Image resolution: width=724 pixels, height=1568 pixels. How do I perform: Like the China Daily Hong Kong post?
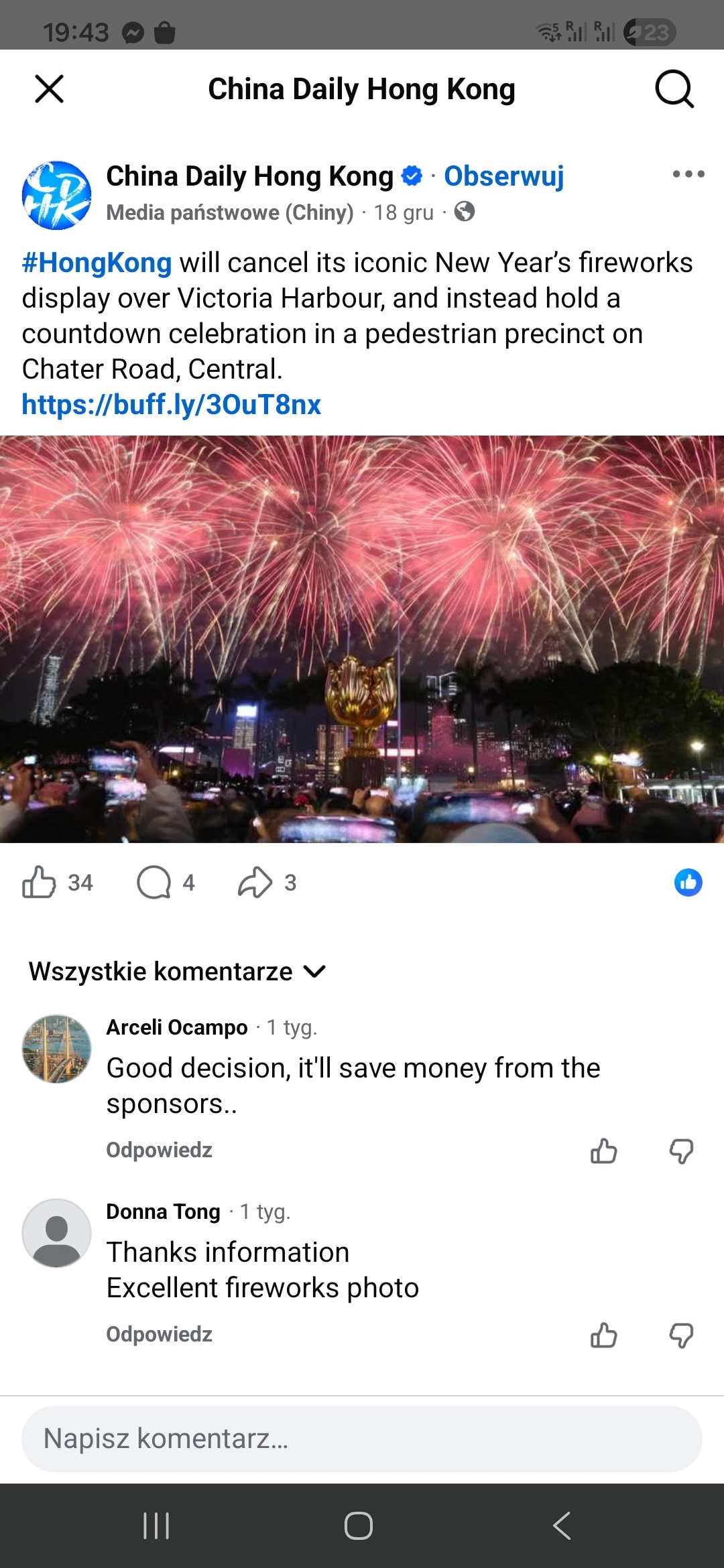pyautogui.click(x=40, y=882)
